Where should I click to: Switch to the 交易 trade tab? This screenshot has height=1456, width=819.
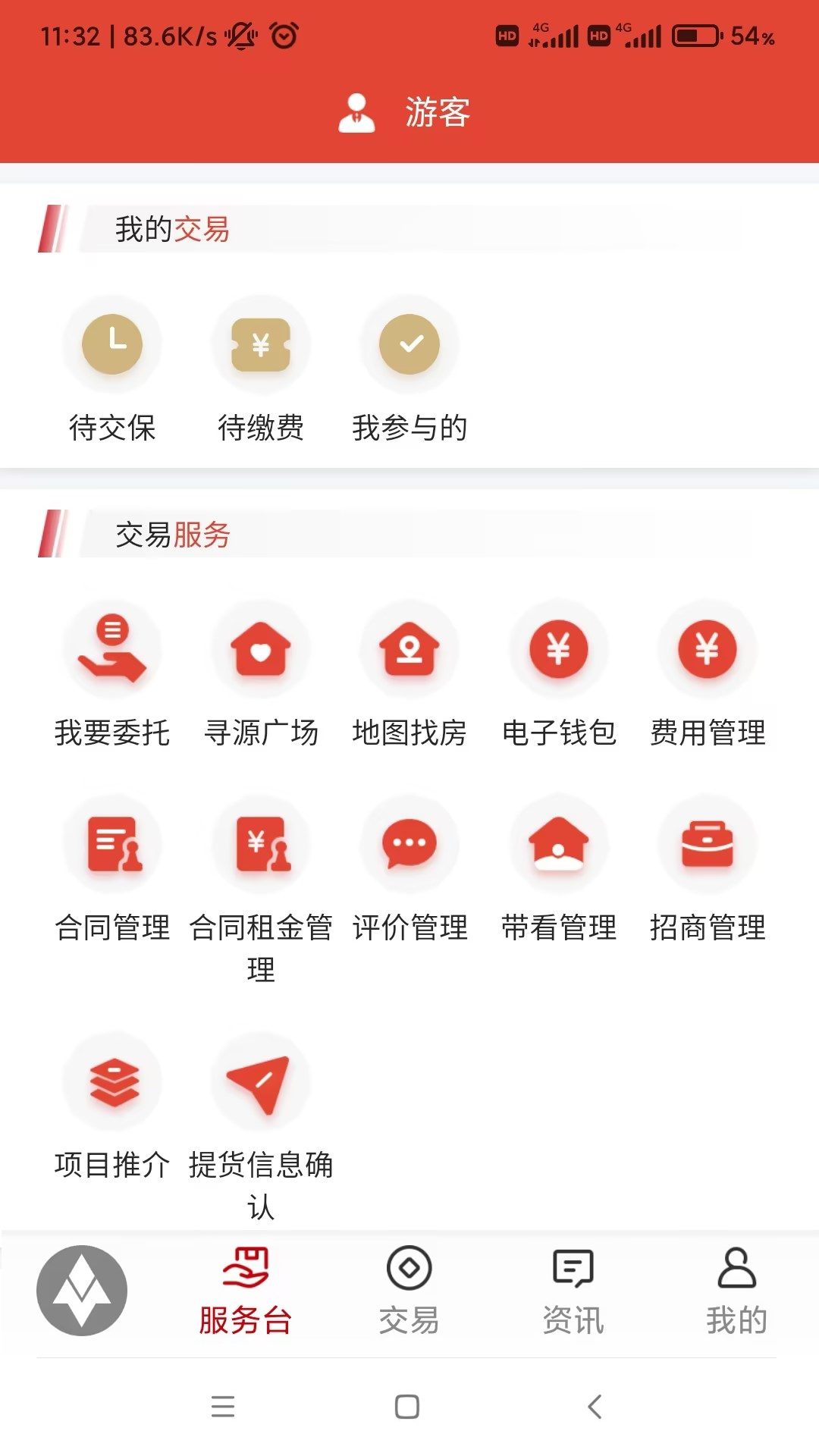[x=409, y=1289]
